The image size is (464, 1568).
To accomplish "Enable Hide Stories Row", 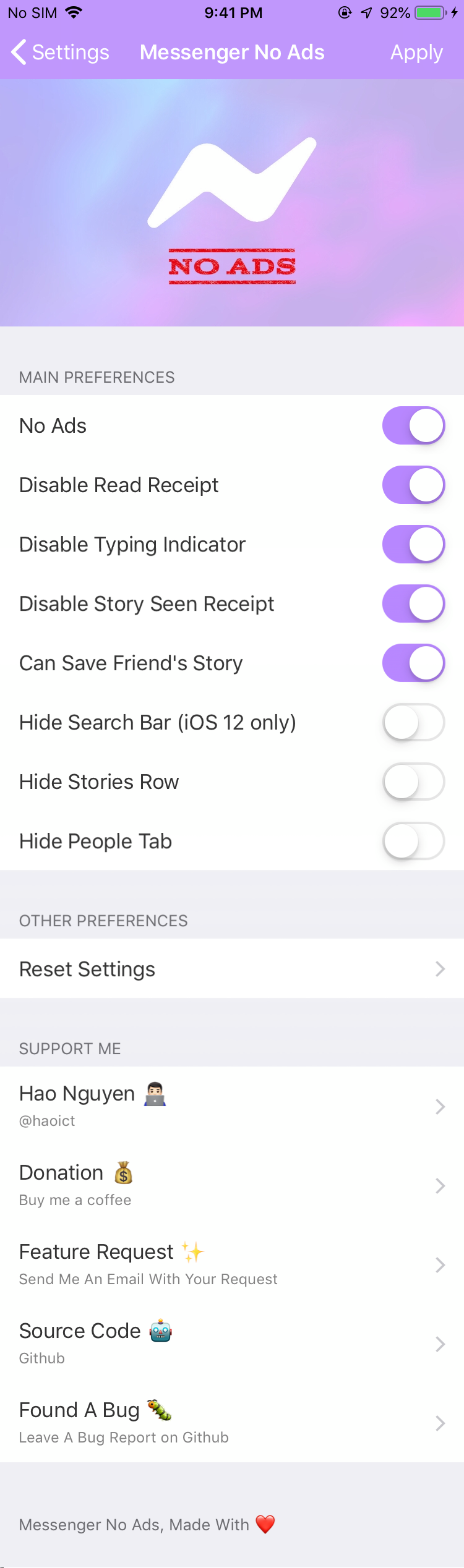I will pos(413,782).
